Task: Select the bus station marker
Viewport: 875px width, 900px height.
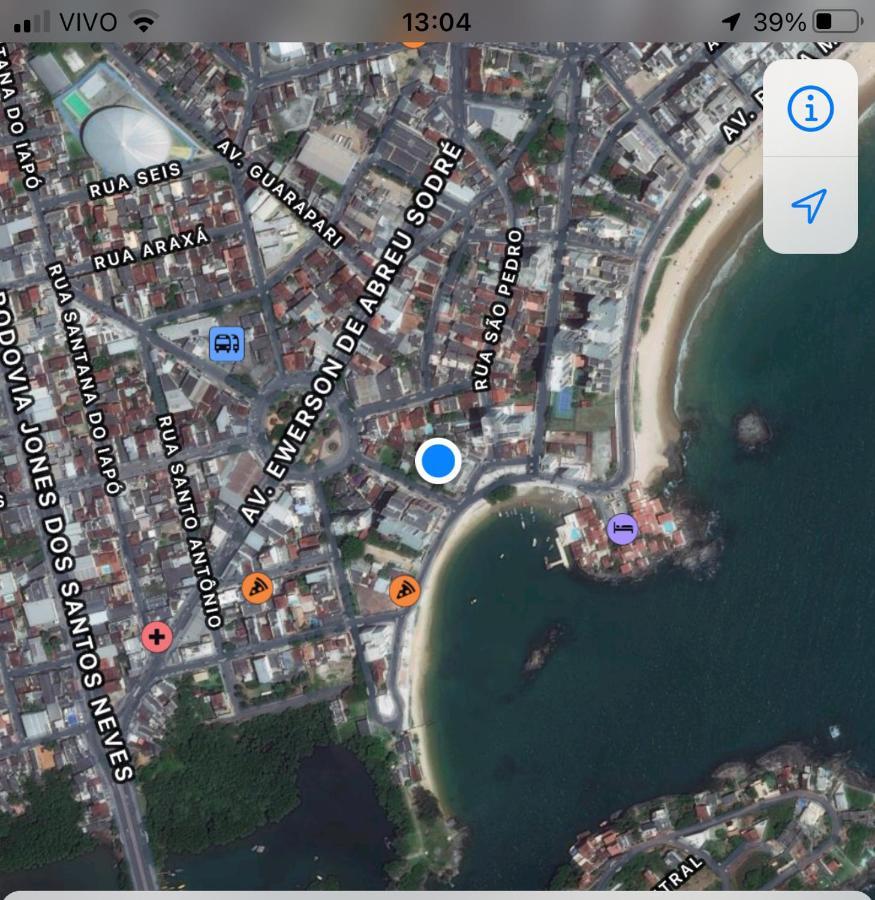Action: point(226,344)
